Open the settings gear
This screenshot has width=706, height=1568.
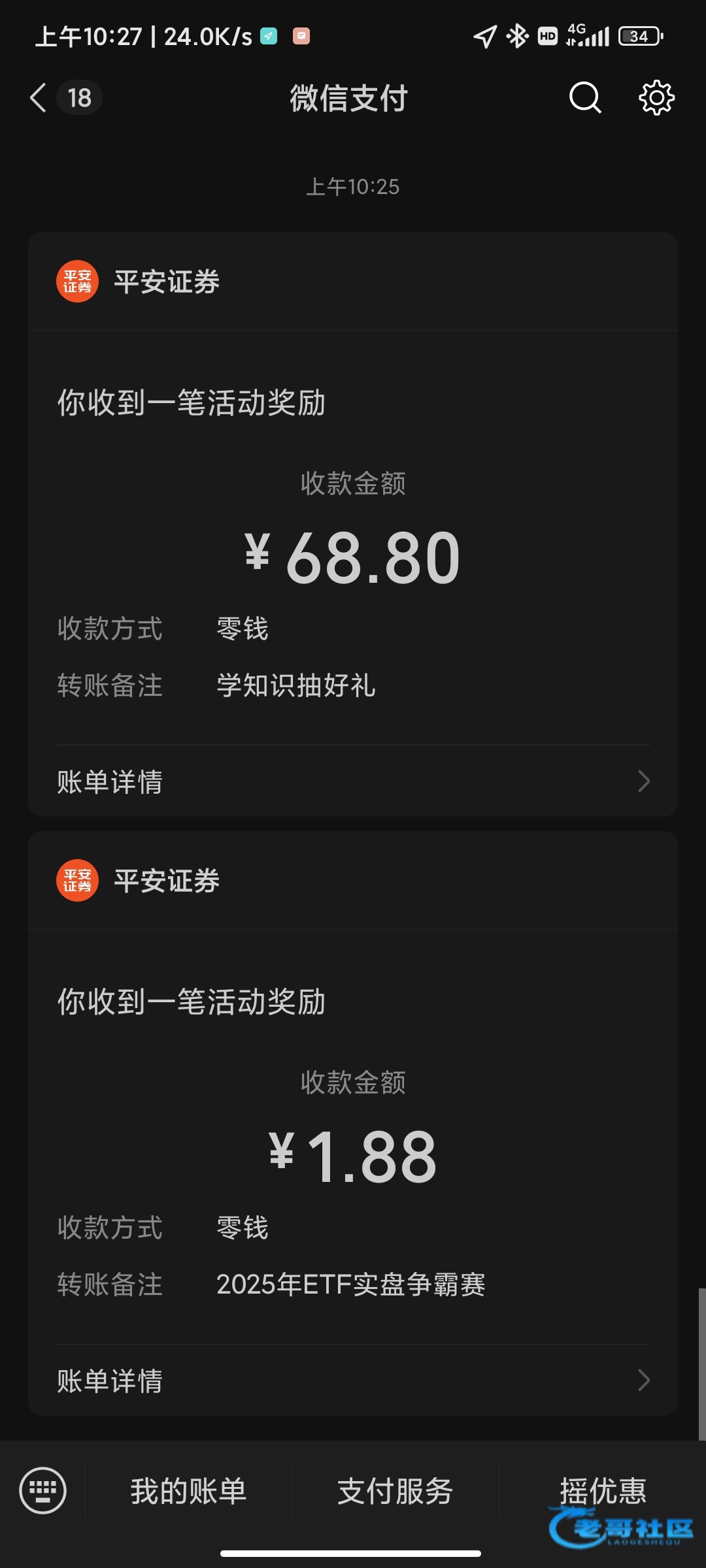(656, 98)
